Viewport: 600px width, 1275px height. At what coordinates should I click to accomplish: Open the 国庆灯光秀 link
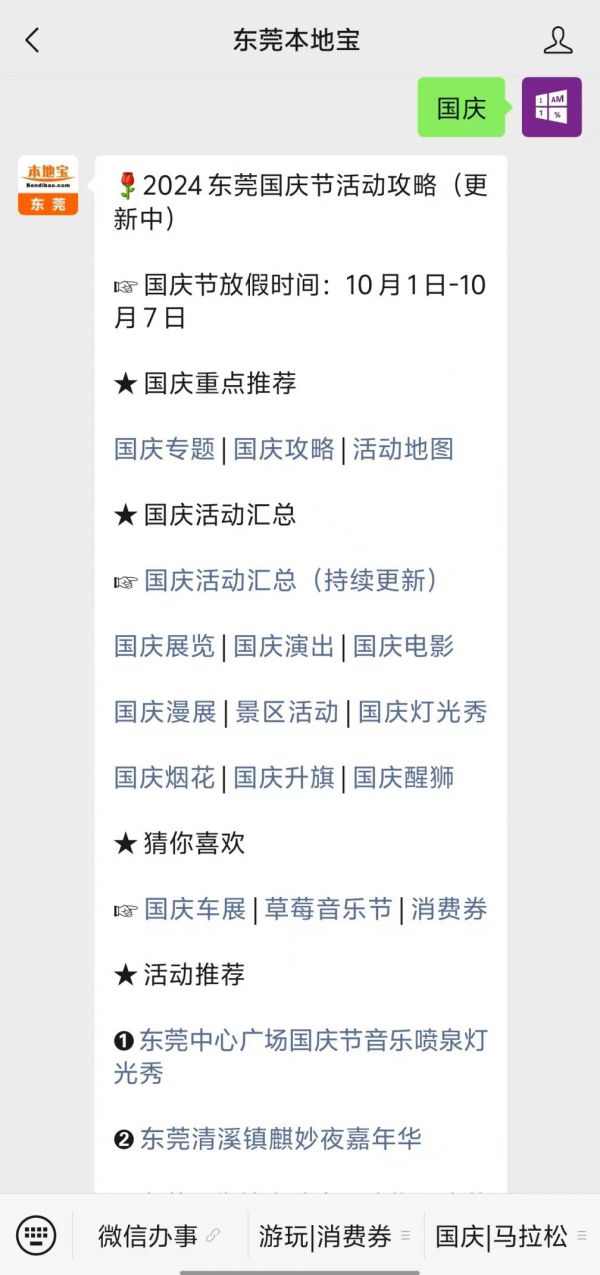pyautogui.click(x=423, y=712)
